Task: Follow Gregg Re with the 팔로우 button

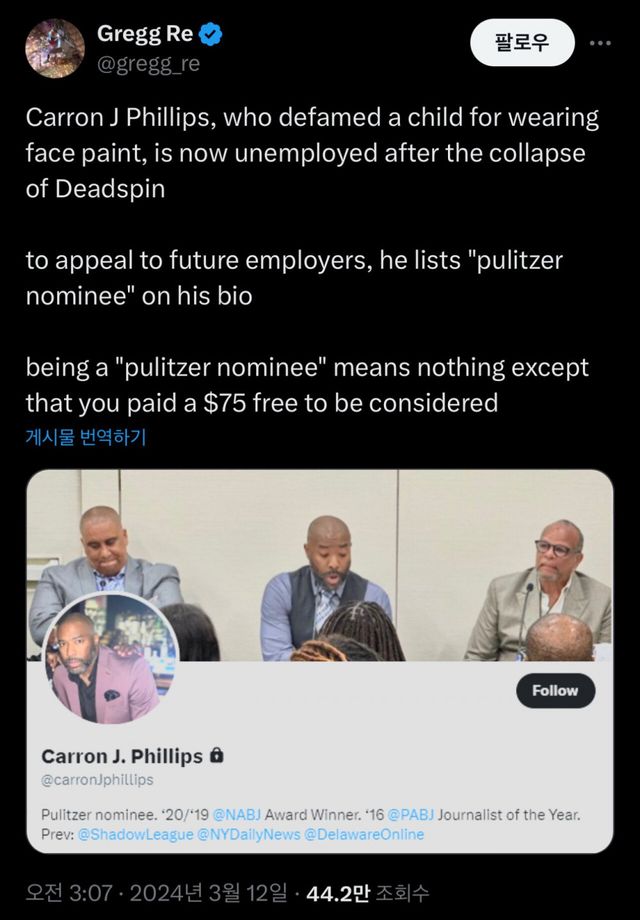Action: tap(522, 43)
